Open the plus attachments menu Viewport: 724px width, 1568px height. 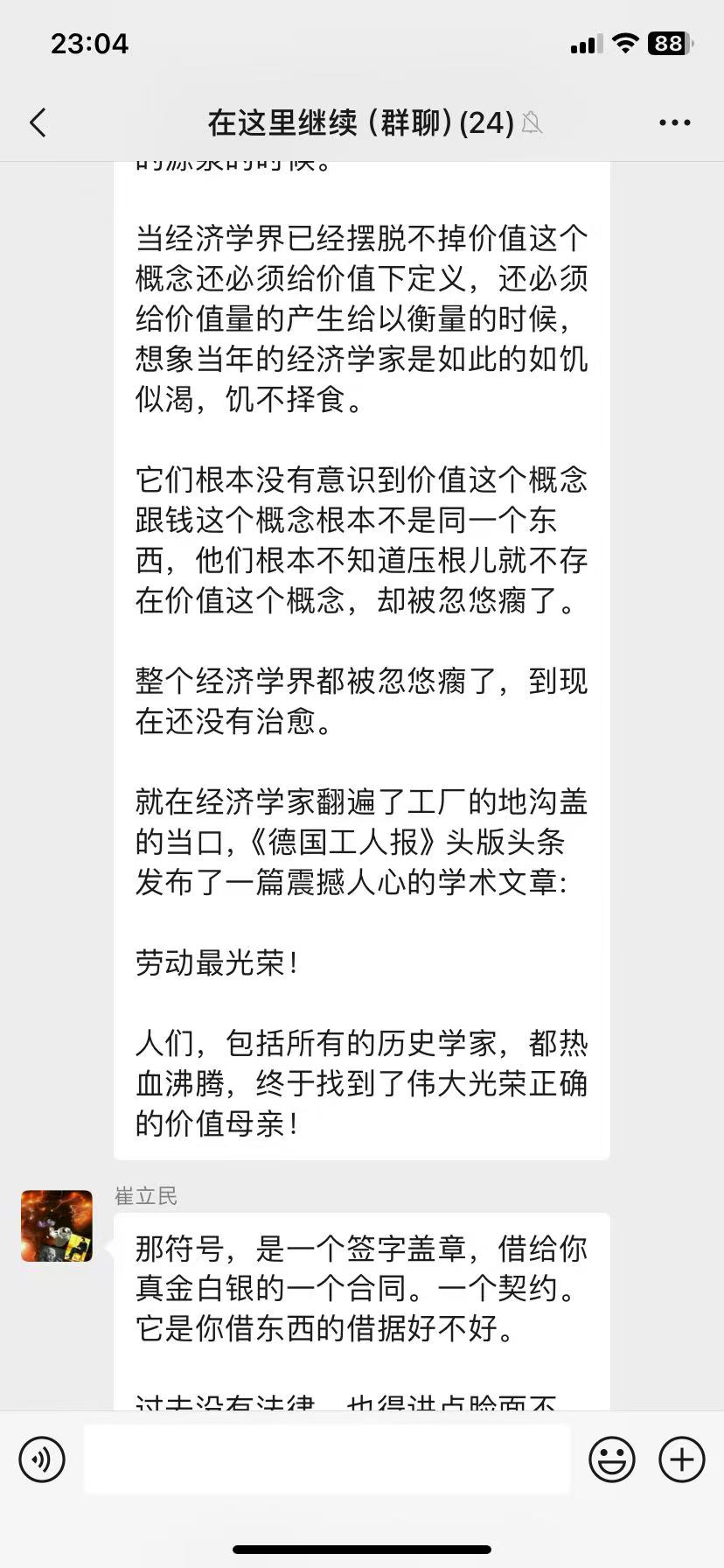point(682,1459)
